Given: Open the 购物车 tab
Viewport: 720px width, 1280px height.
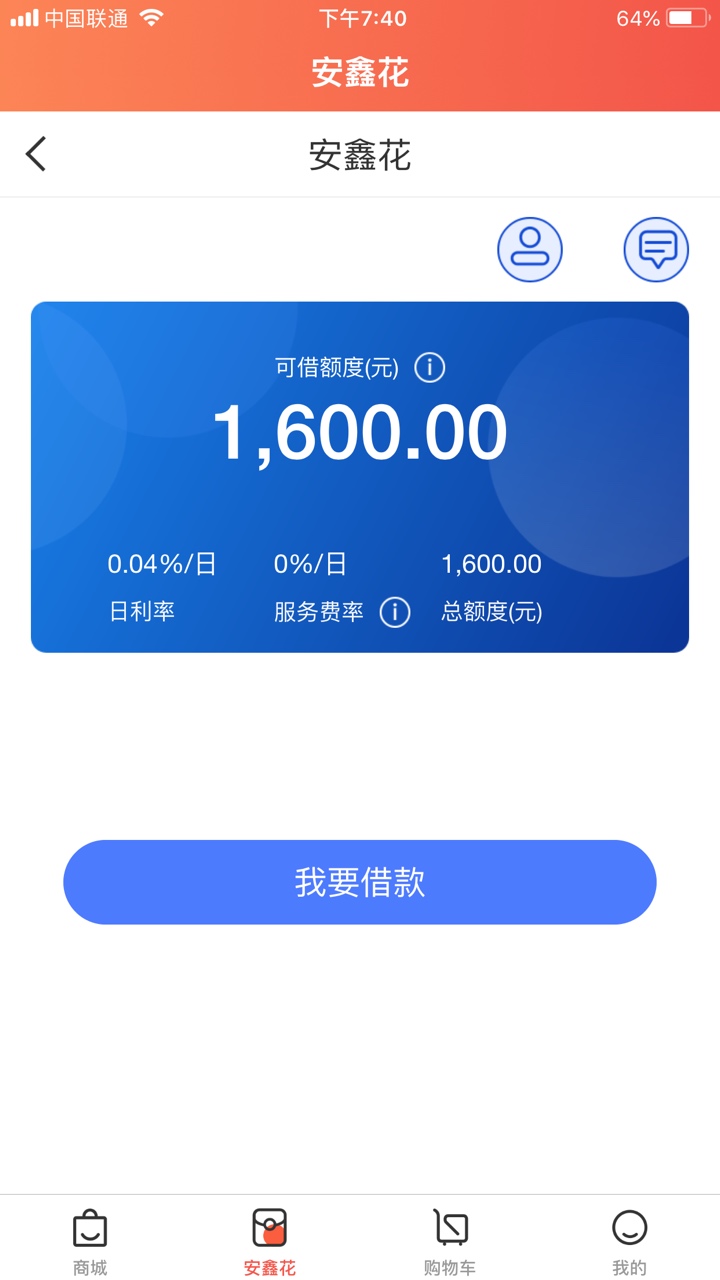Looking at the screenshot, I should [450, 1241].
